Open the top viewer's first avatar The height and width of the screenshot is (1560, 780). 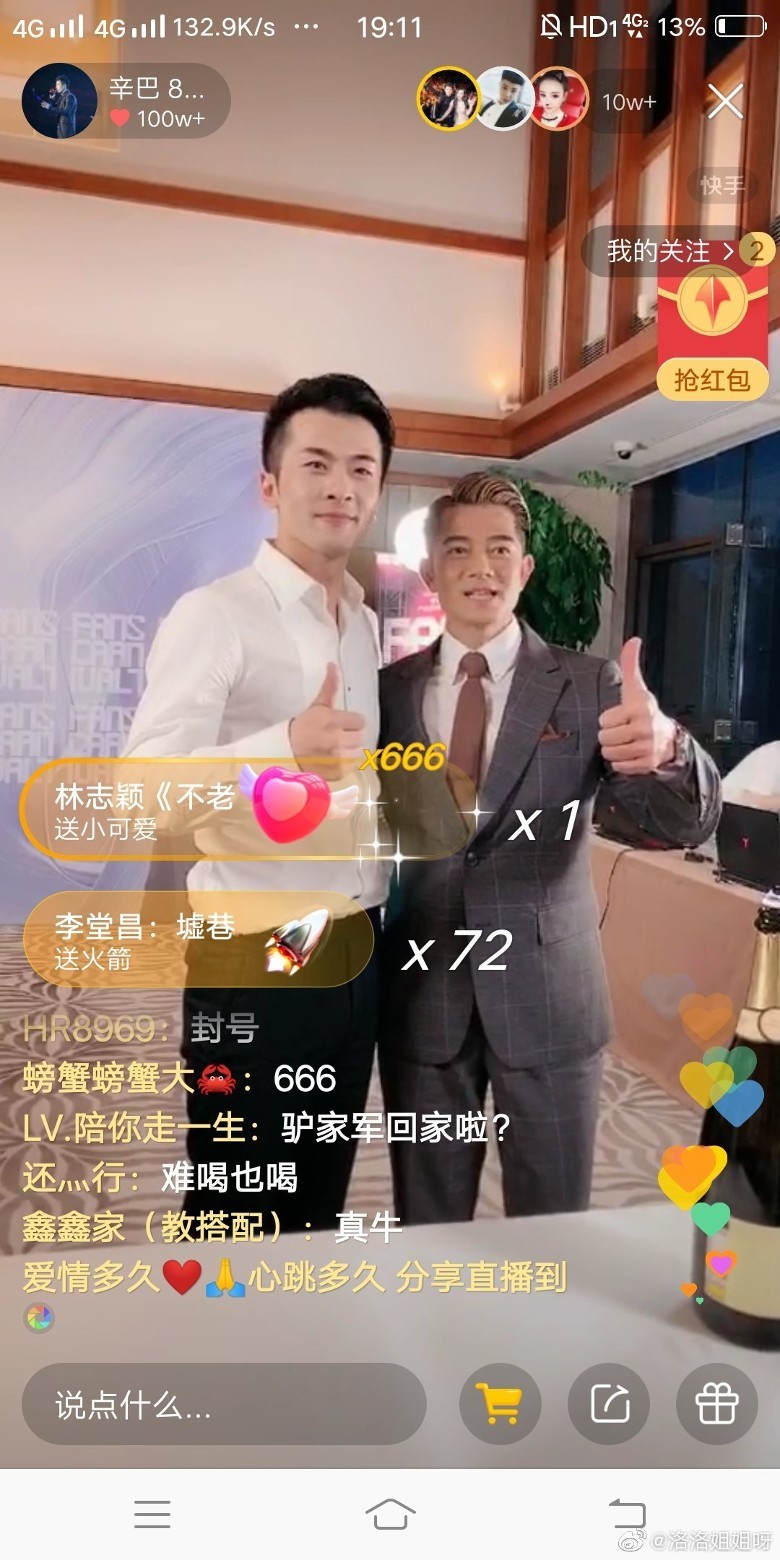click(448, 99)
